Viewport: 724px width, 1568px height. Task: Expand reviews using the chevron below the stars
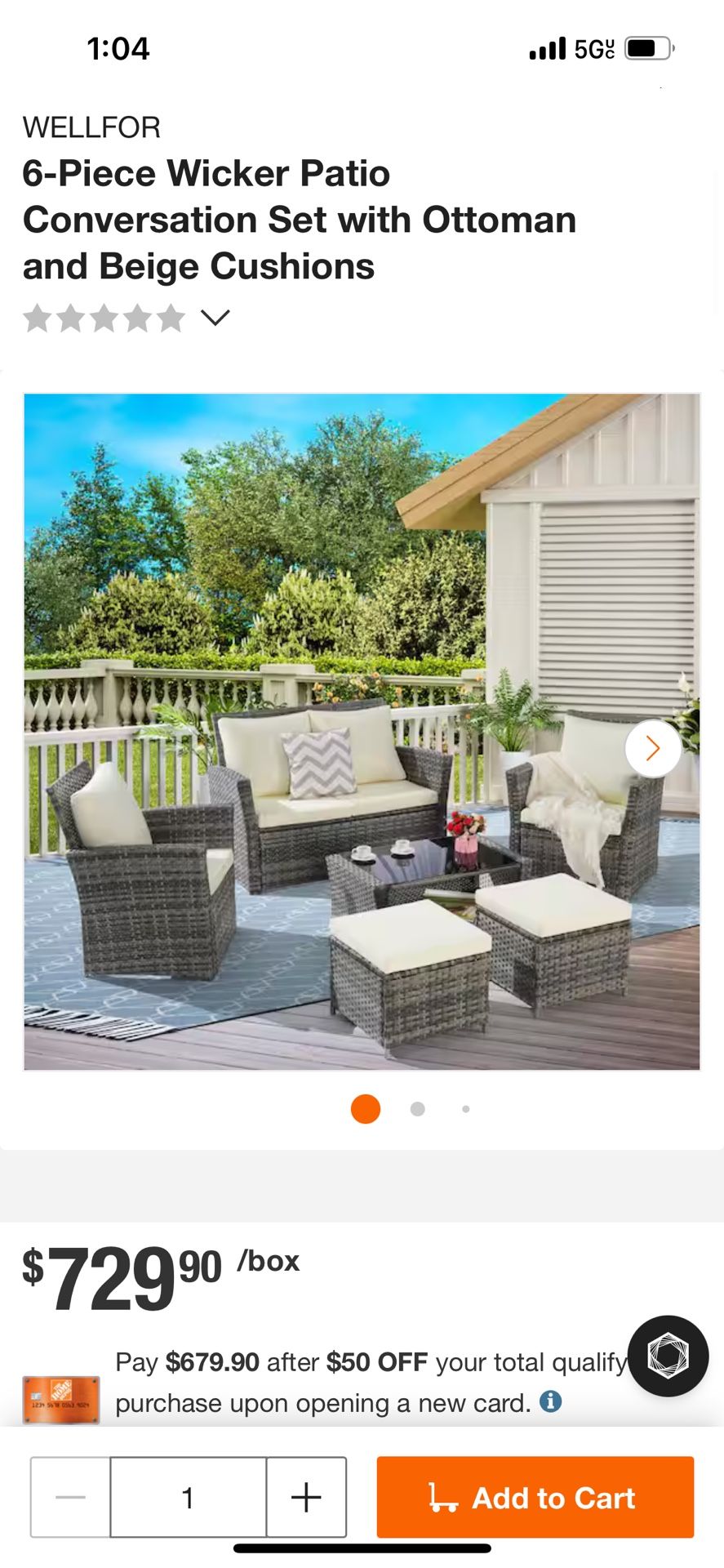[x=215, y=318]
